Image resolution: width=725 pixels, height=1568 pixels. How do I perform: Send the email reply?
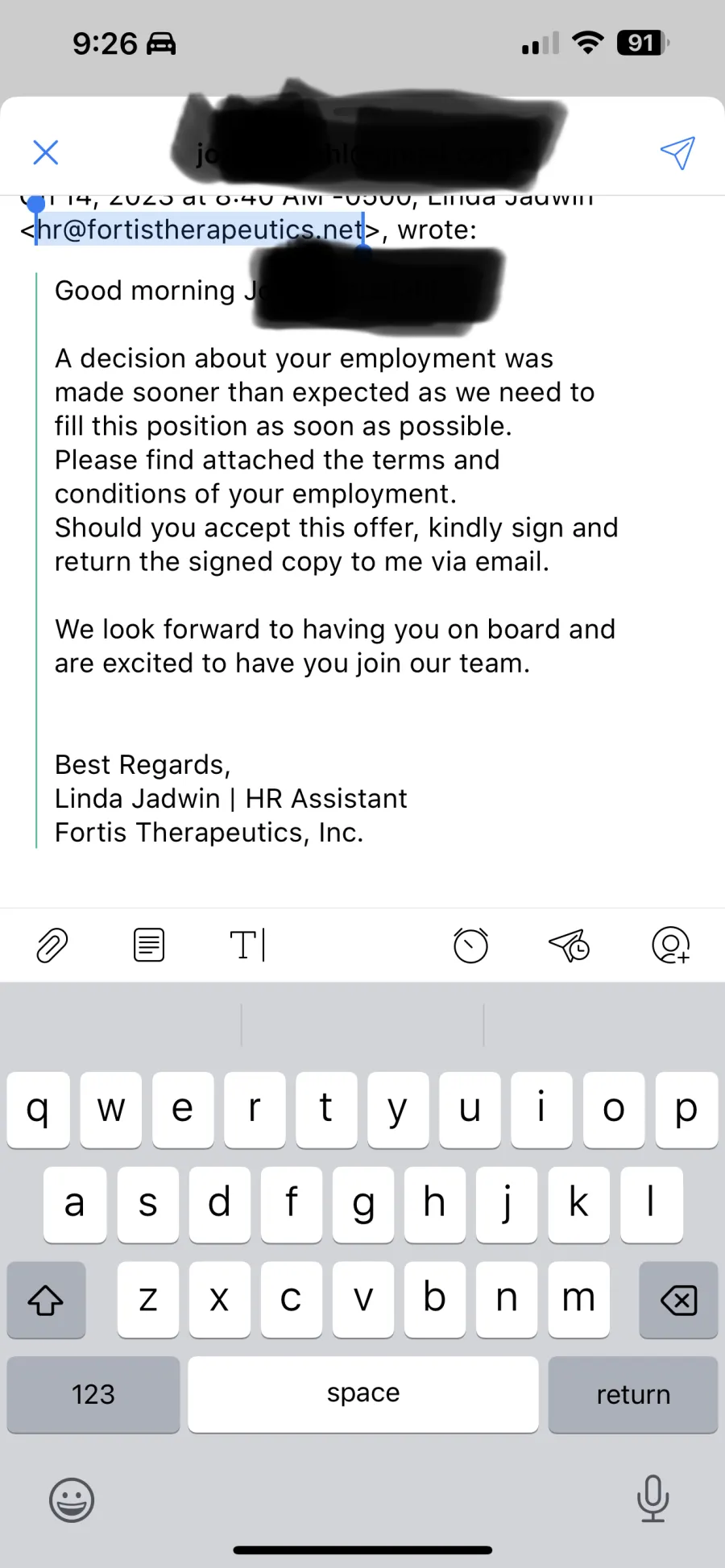[x=677, y=152]
